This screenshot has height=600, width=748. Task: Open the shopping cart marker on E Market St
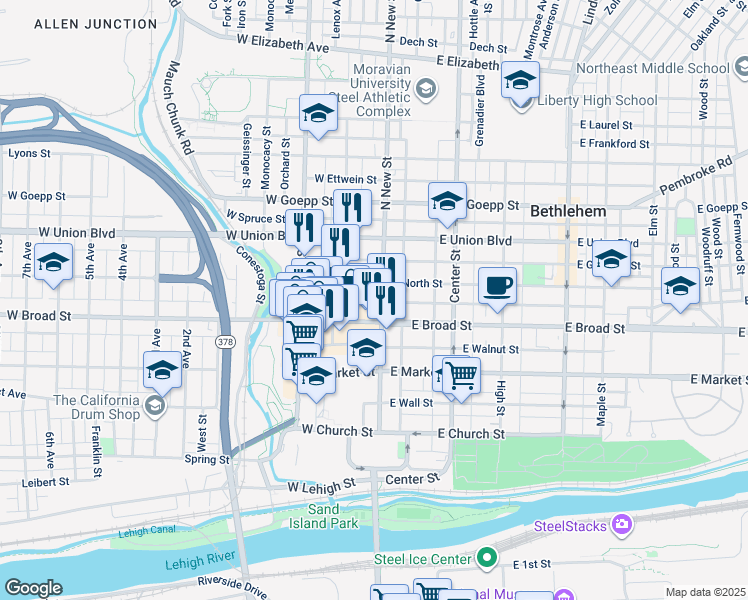click(461, 377)
